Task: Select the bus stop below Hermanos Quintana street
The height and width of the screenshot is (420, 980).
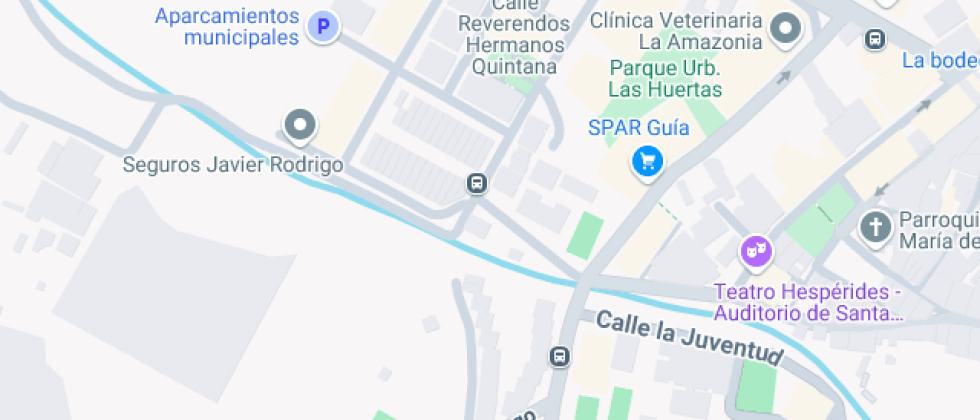Action: point(478,183)
